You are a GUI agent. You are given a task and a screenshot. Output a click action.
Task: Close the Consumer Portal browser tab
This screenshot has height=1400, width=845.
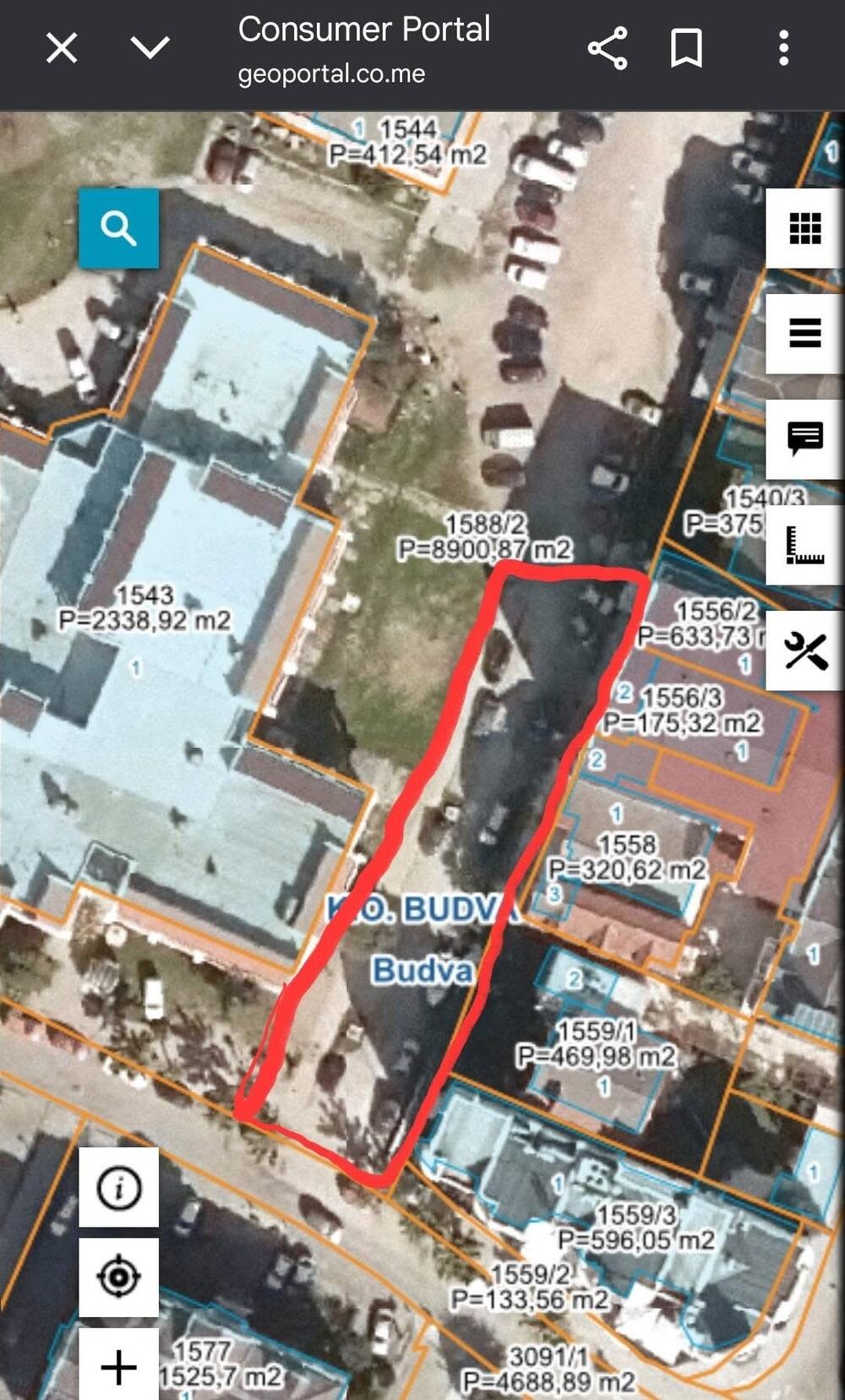[62, 48]
